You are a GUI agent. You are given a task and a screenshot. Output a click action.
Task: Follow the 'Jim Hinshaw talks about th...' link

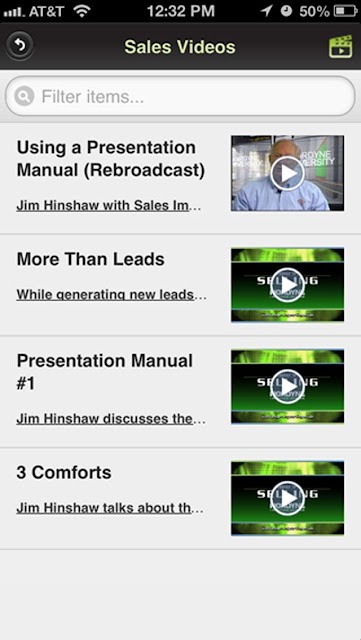[110, 508]
